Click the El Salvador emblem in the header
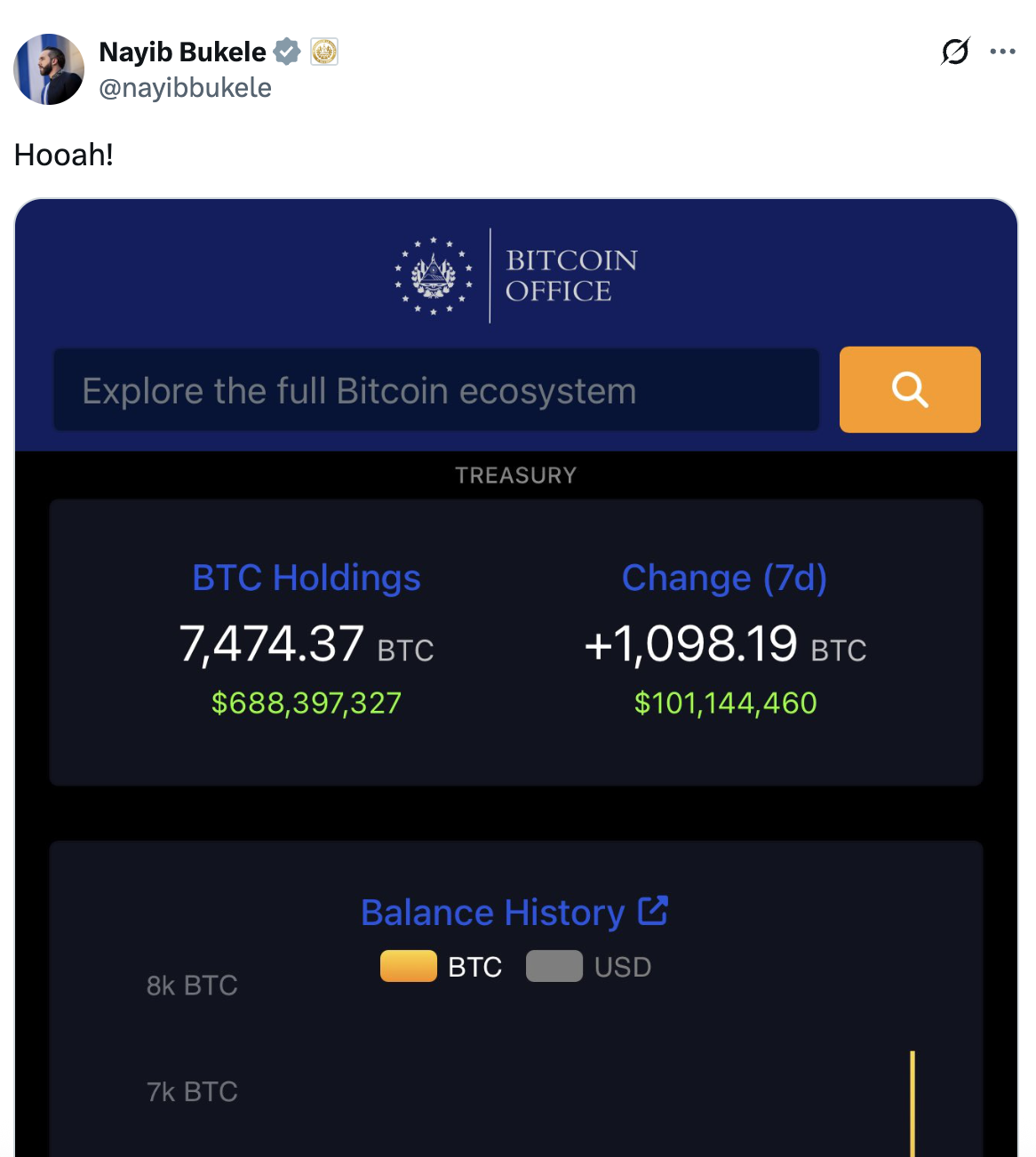The height and width of the screenshot is (1157, 1036). (x=432, y=275)
